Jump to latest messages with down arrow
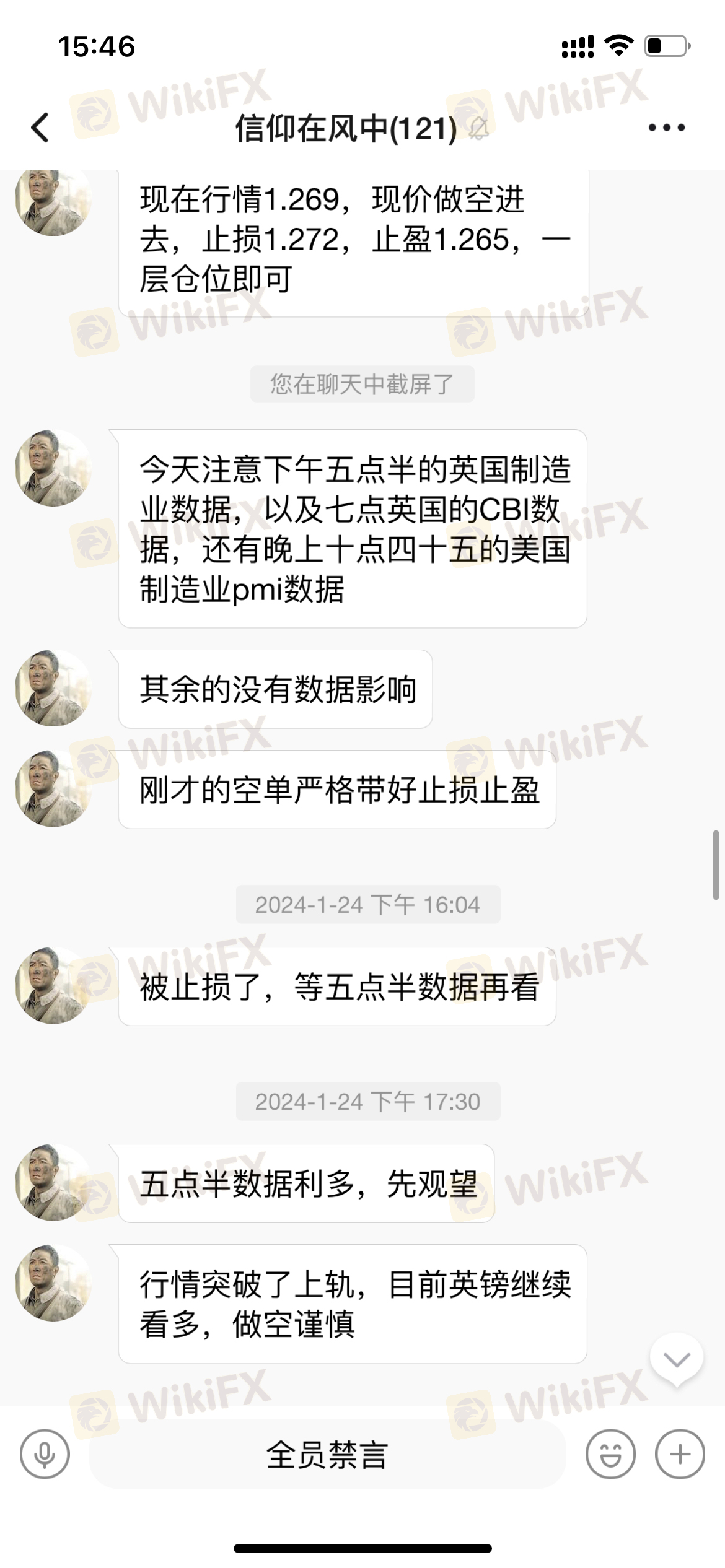 tap(676, 1360)
